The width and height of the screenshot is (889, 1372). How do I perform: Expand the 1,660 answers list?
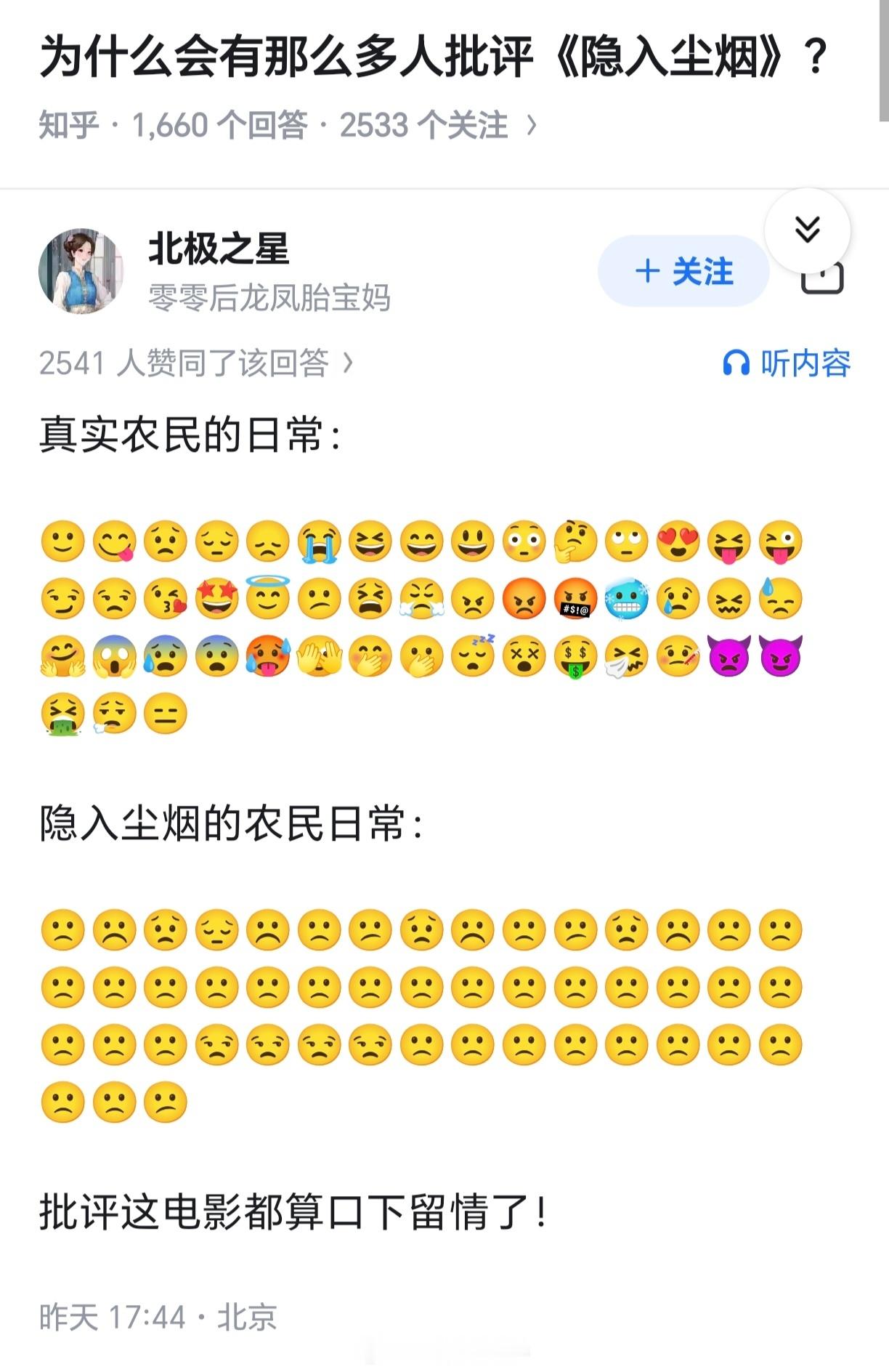click(x=218, y=125)
